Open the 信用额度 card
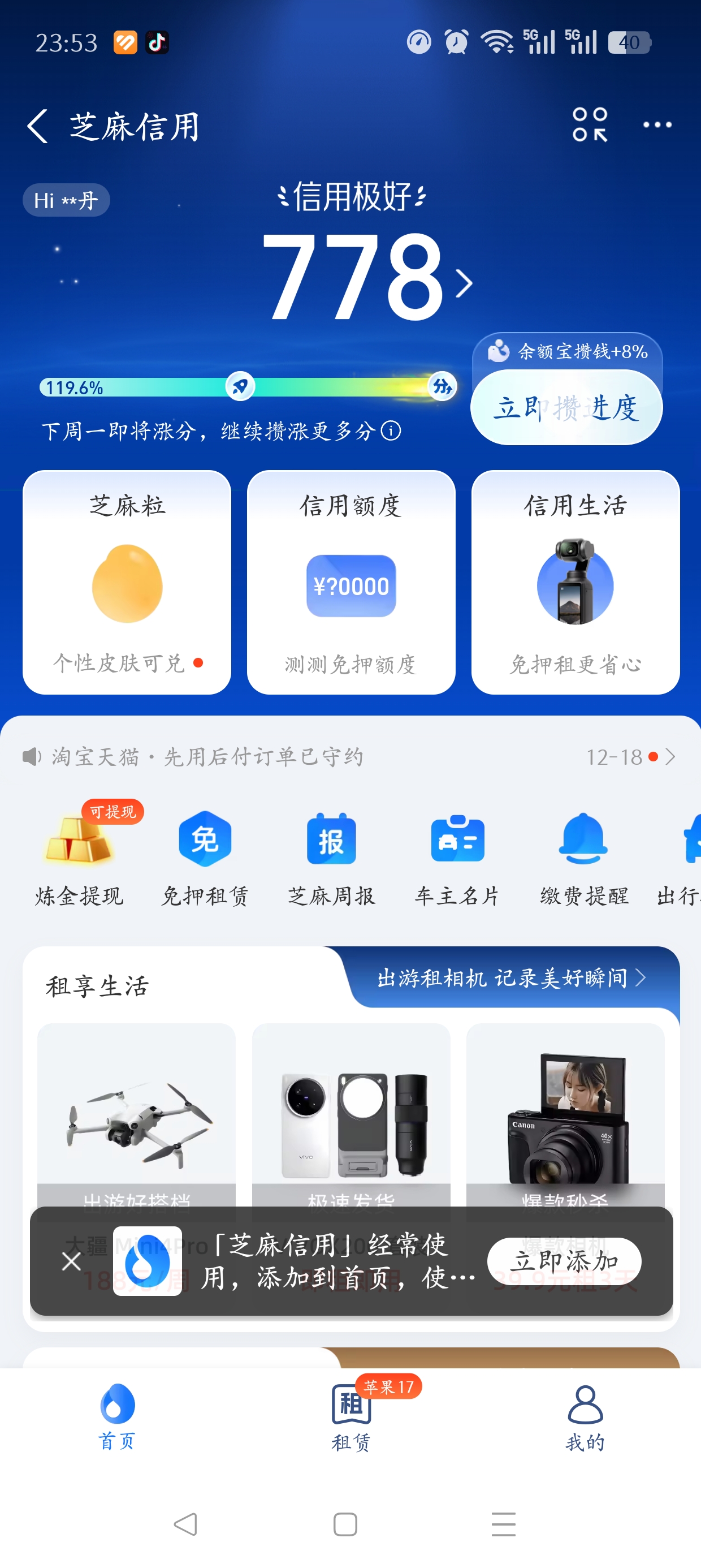 click(351, 582)
